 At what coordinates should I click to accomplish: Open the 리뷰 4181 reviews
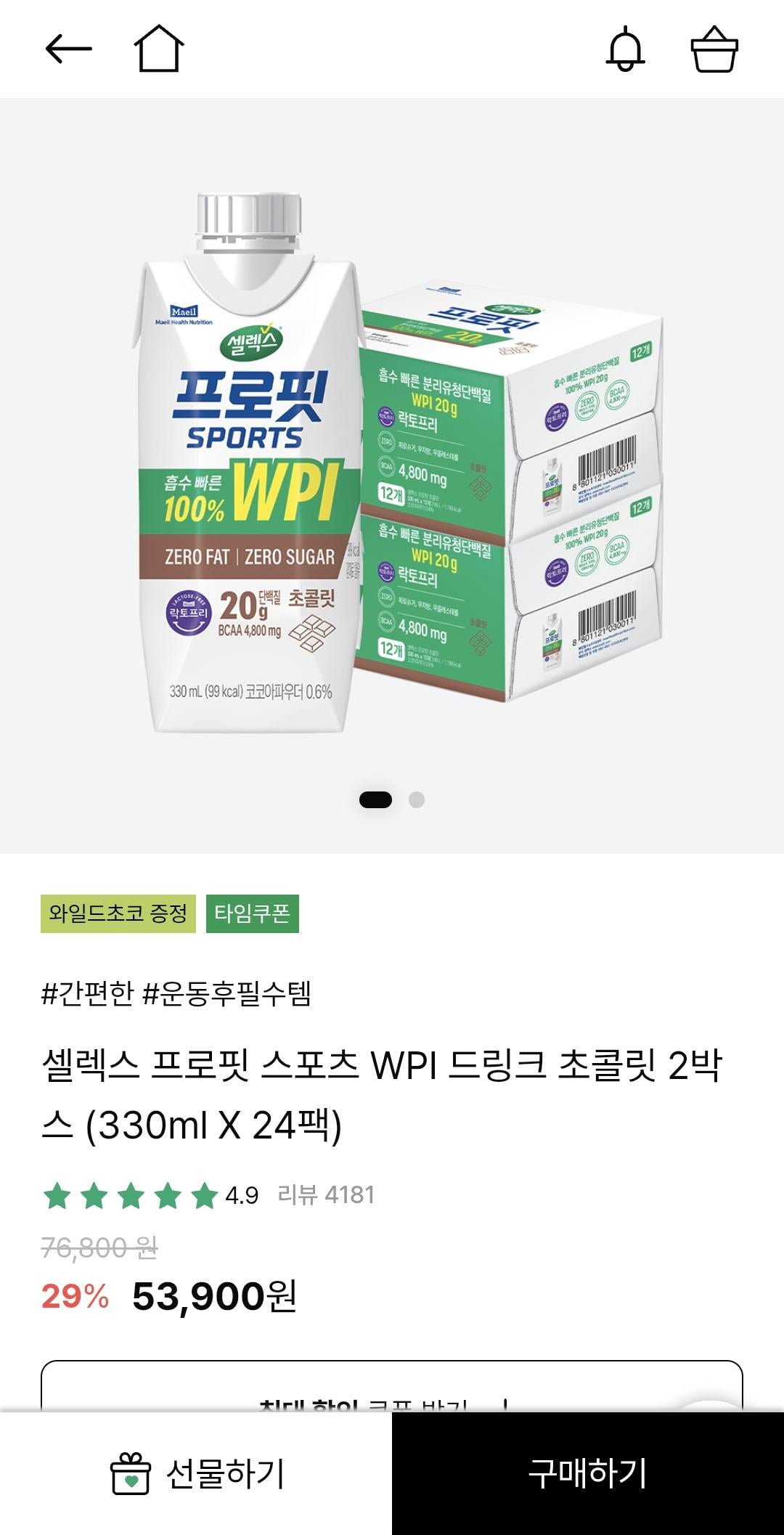(326, 1194)
